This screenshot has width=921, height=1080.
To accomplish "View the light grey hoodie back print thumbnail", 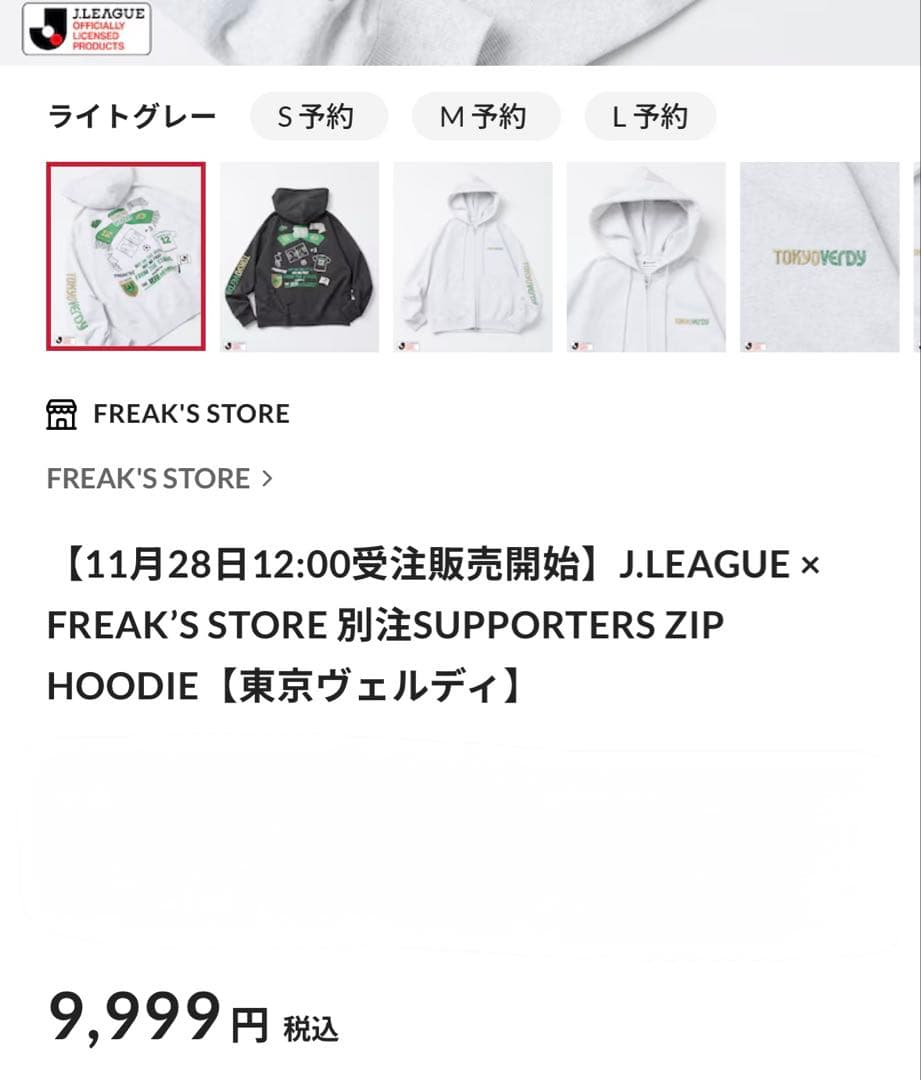I will tap(126, 257).
